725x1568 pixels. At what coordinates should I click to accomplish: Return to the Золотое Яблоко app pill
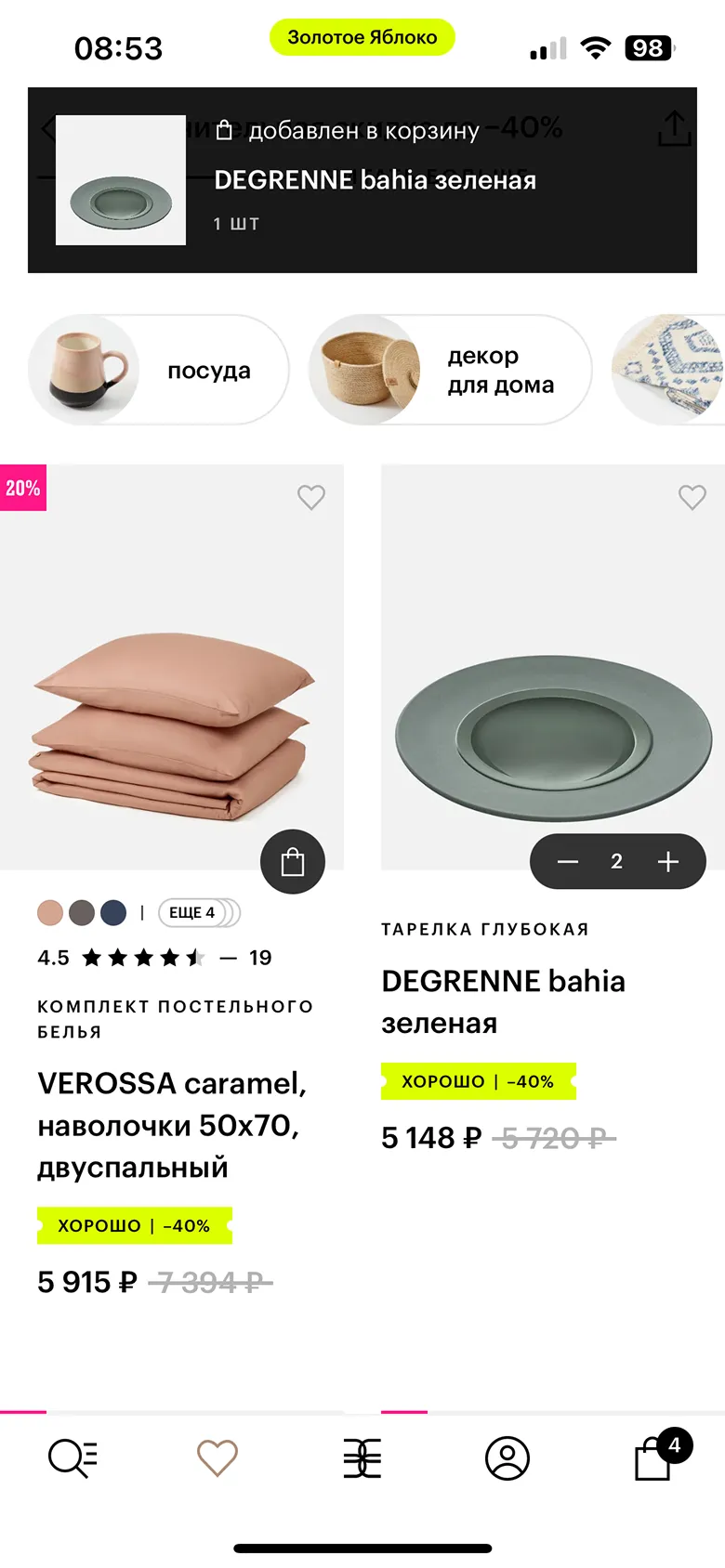click(x=362, y=38)
